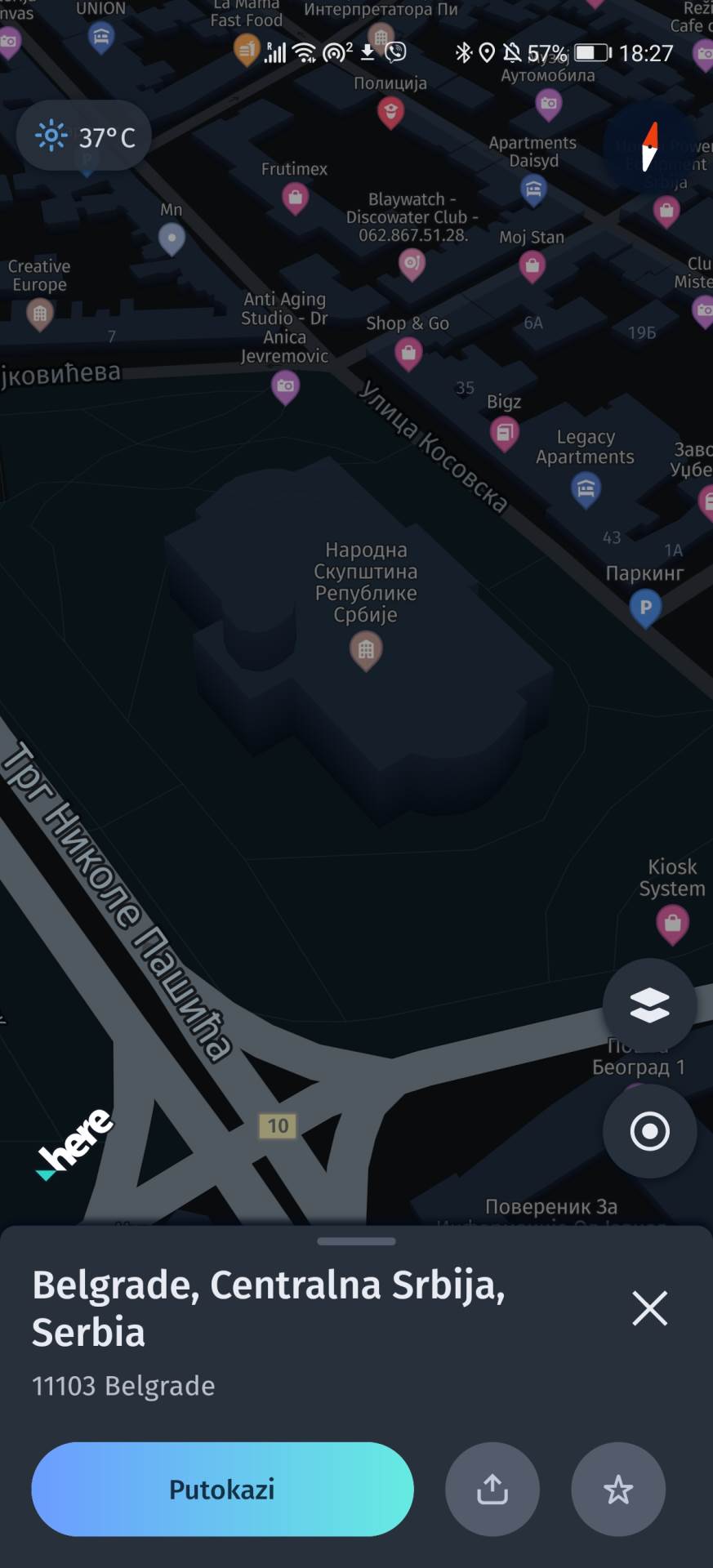The image size is (713, 1568).
Task: Tap the compass to reset orientation
Action: click(649, 147)
